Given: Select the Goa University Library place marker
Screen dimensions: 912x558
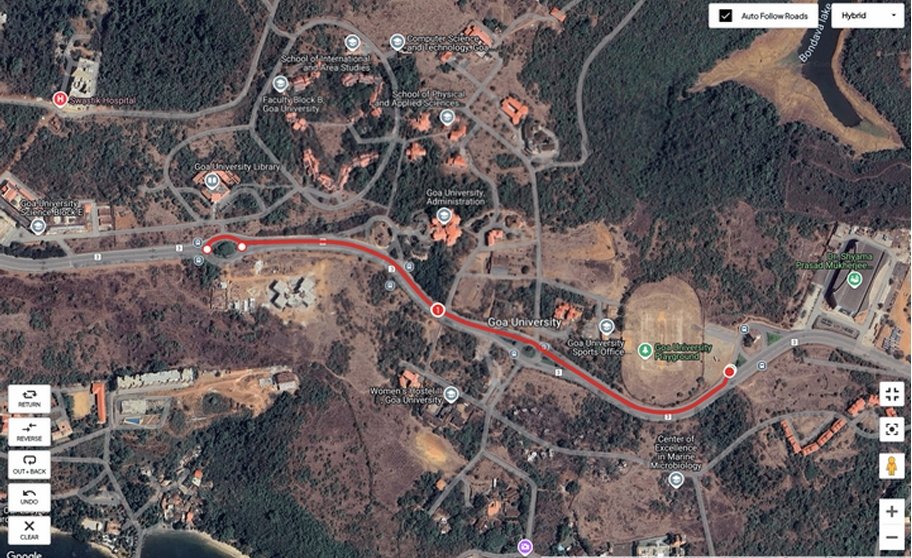Looking at the screenshot, I should 212,181.
